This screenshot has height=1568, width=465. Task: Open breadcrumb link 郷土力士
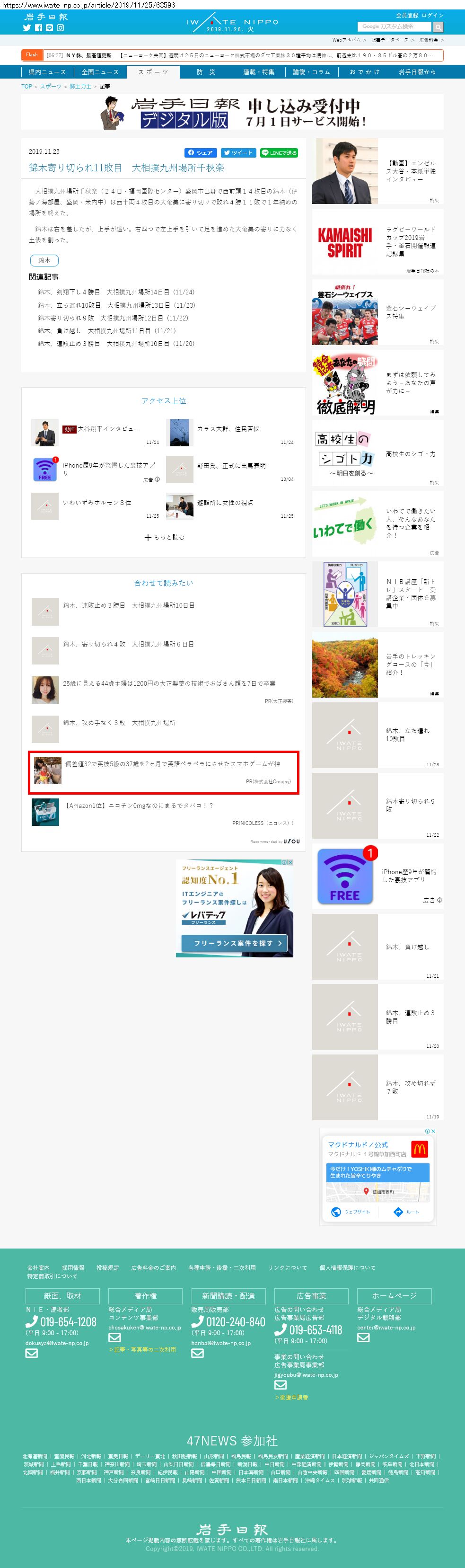(80, 87)
